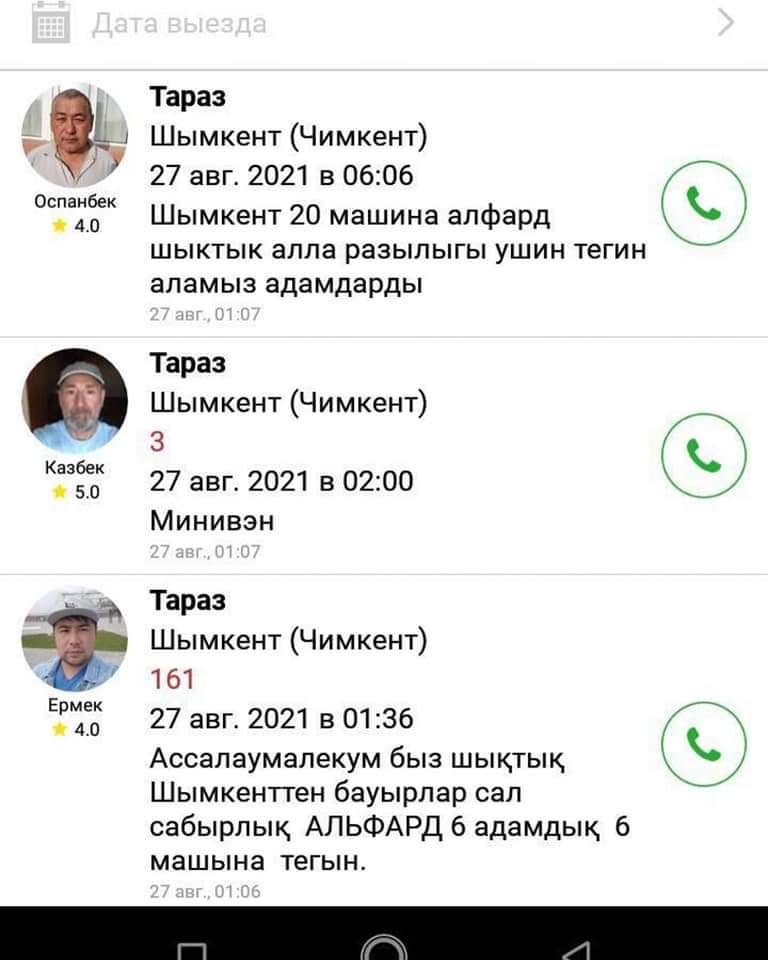Call driver Казбек

(704, 456)
